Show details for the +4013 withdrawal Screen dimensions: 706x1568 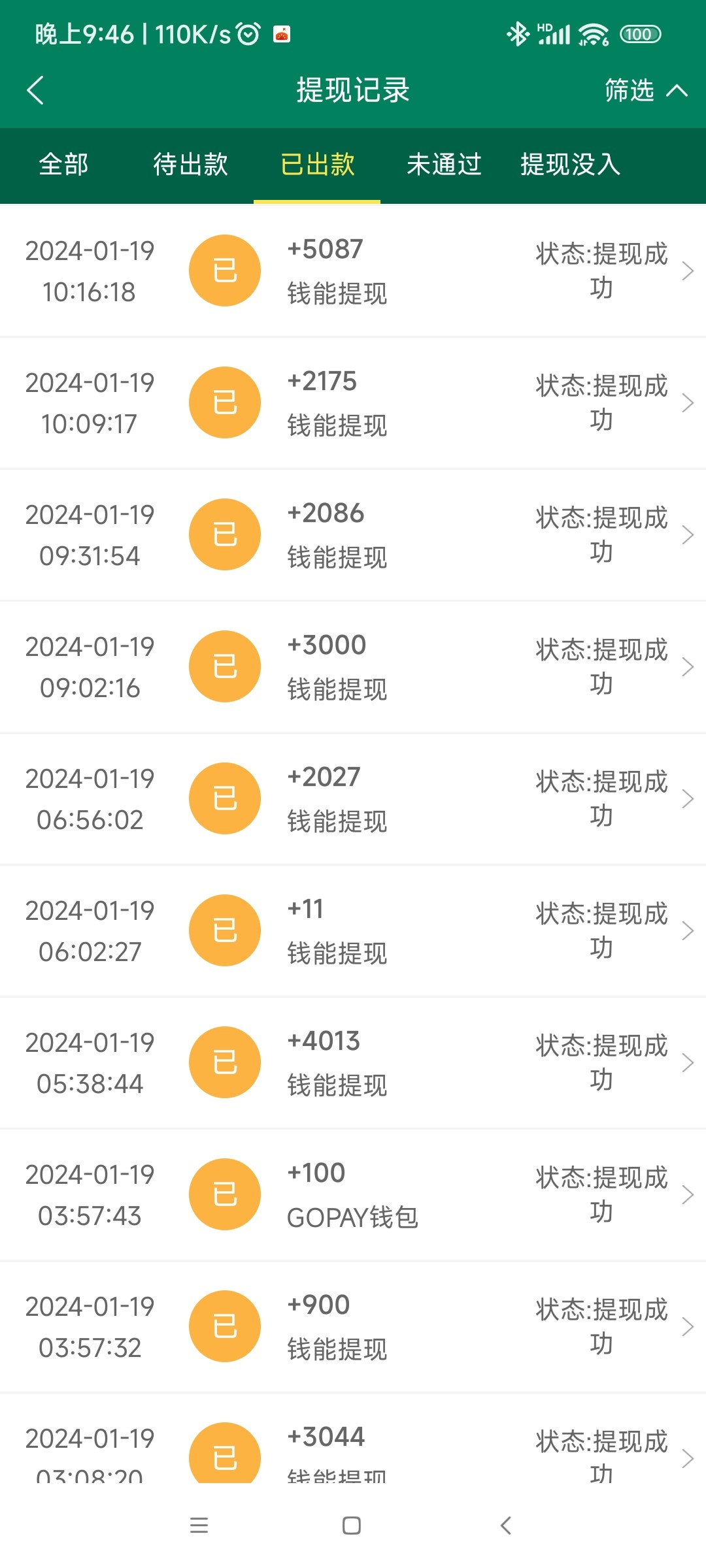(x=353, y=1062)
